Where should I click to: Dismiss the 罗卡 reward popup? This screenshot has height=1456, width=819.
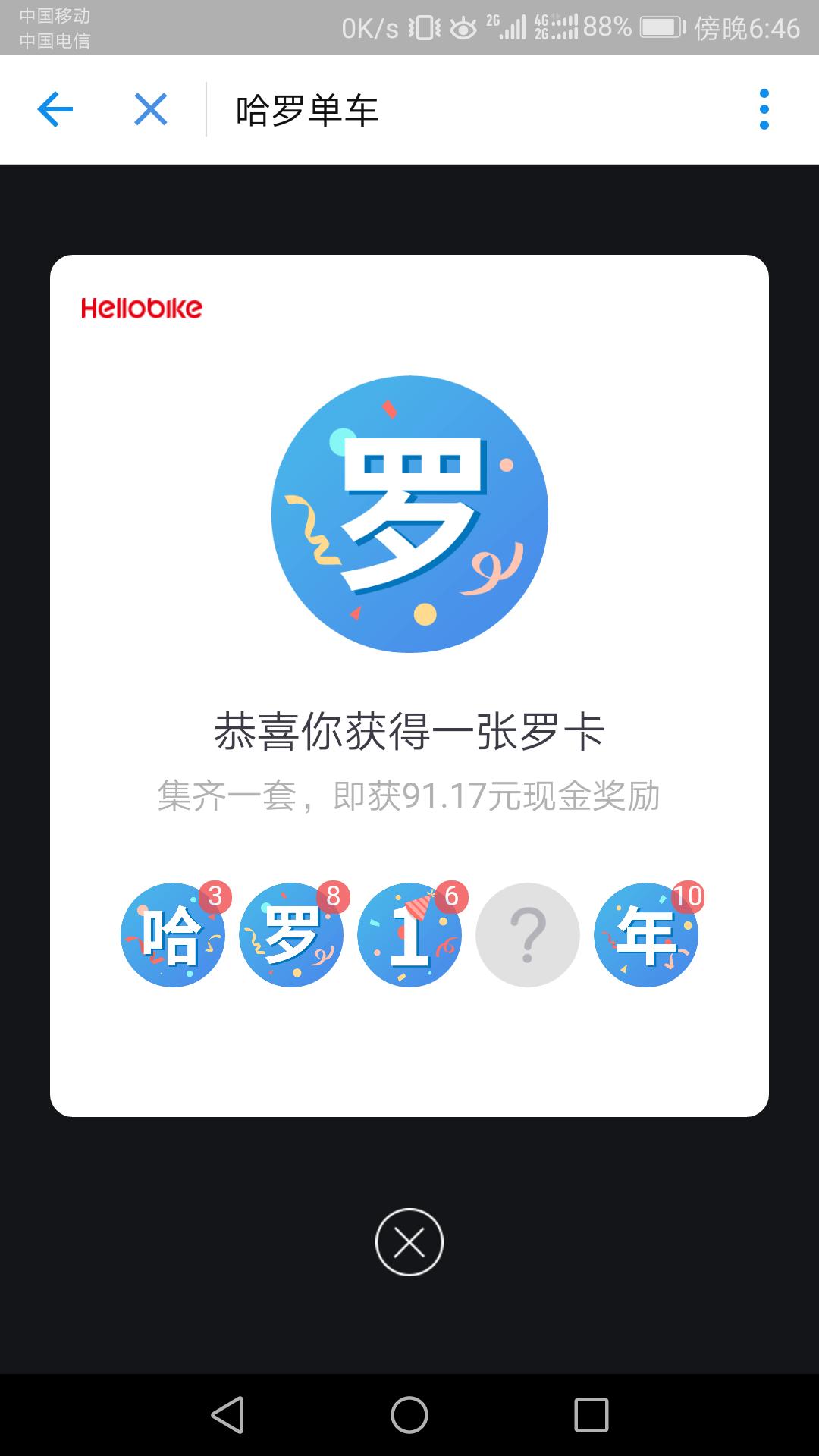click(x=409, y=1242)
